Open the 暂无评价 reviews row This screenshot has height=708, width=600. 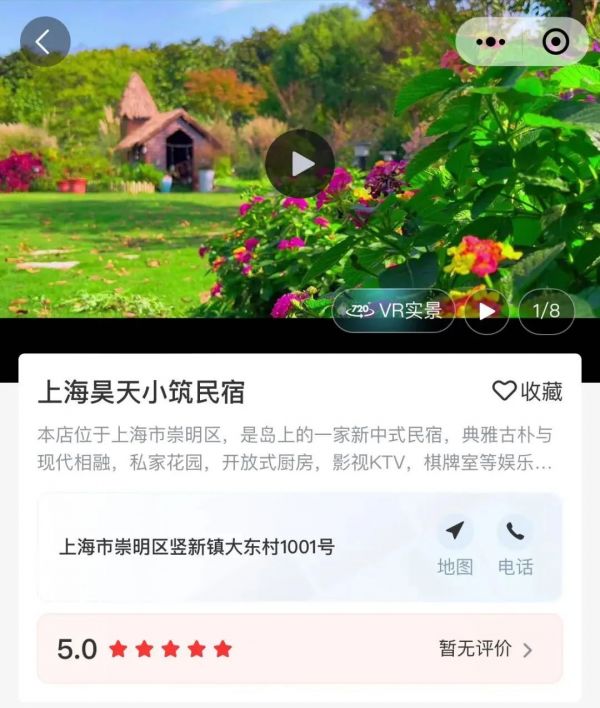coord(486,649)
